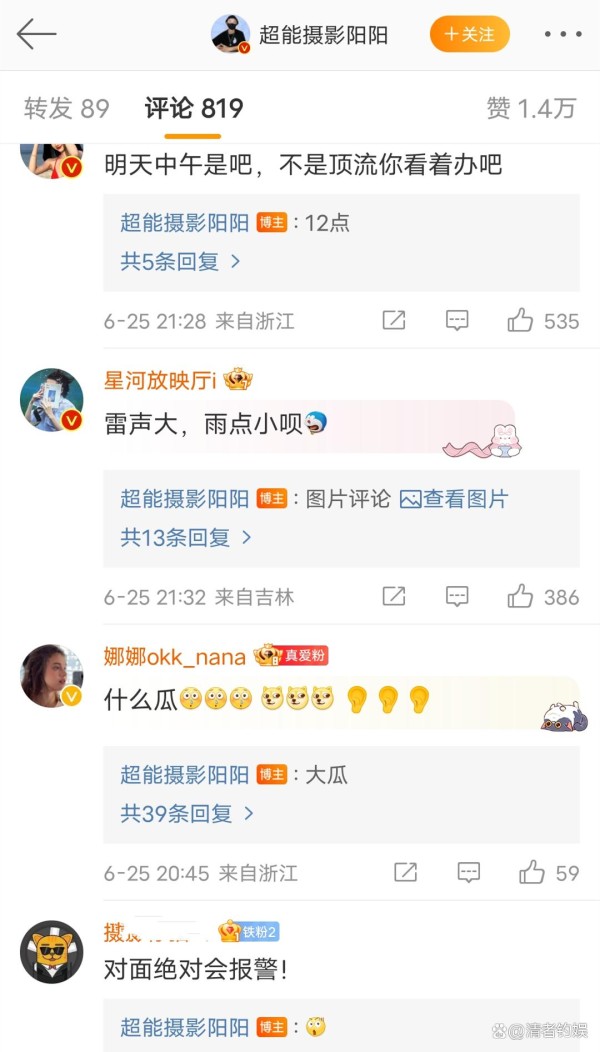This screenshot has height=1052, width=600.
Task: Go back using the top-left arrow
Action: click(36, 34)
